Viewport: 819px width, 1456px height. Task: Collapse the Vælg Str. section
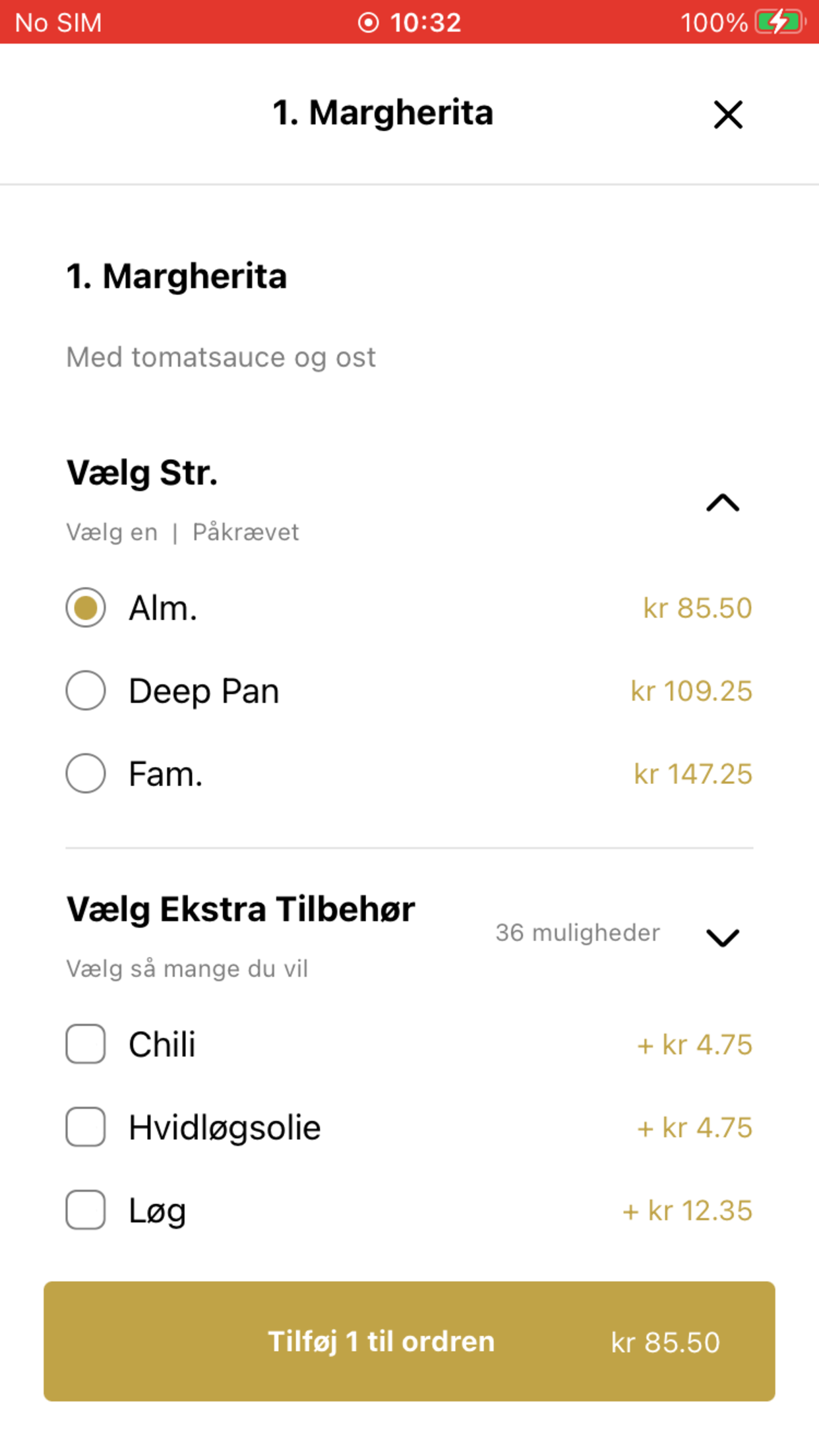click(x=723, y=503)
